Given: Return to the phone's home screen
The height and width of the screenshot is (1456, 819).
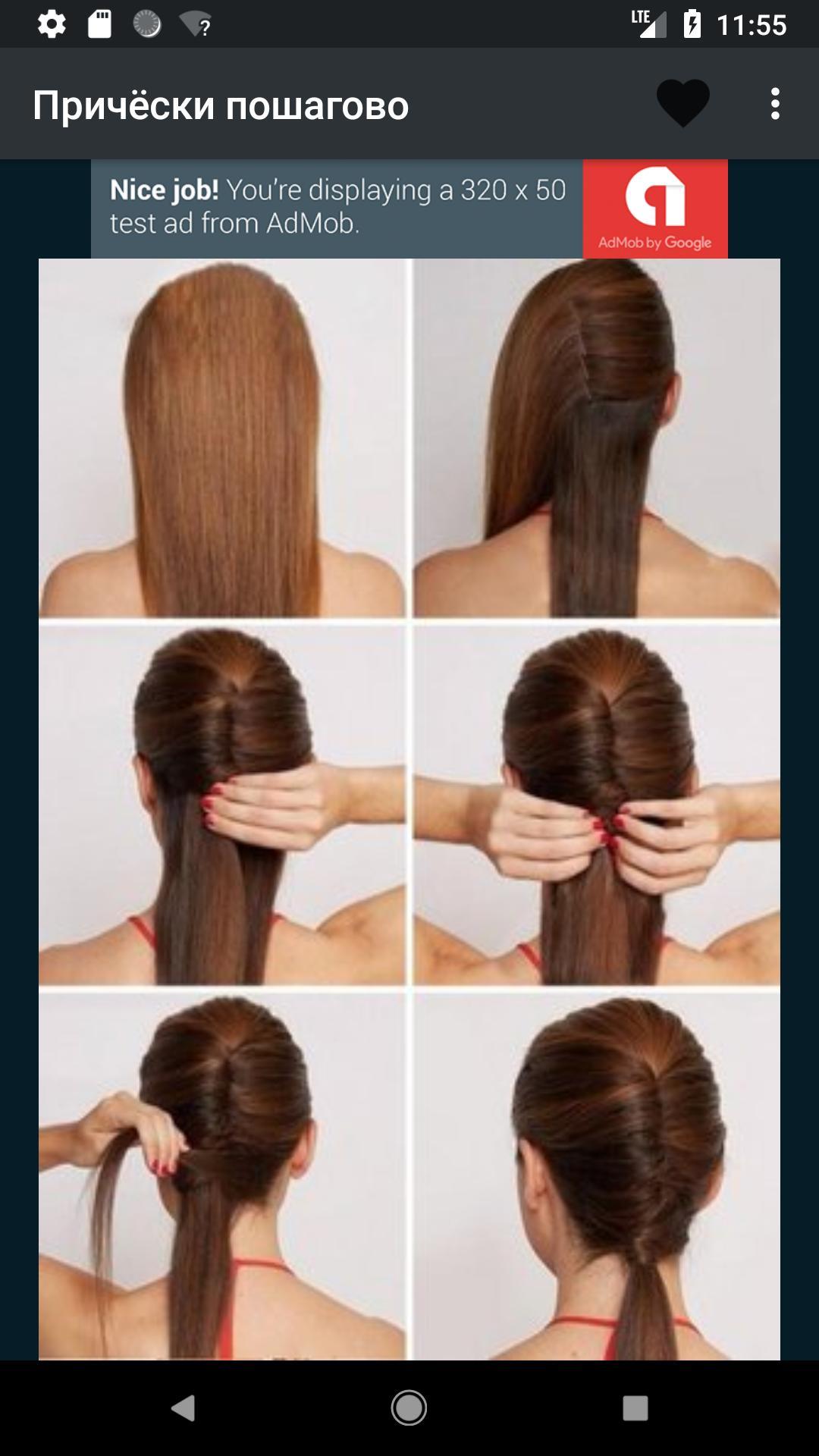Looking at the screenshot, I should (409, 1408).
